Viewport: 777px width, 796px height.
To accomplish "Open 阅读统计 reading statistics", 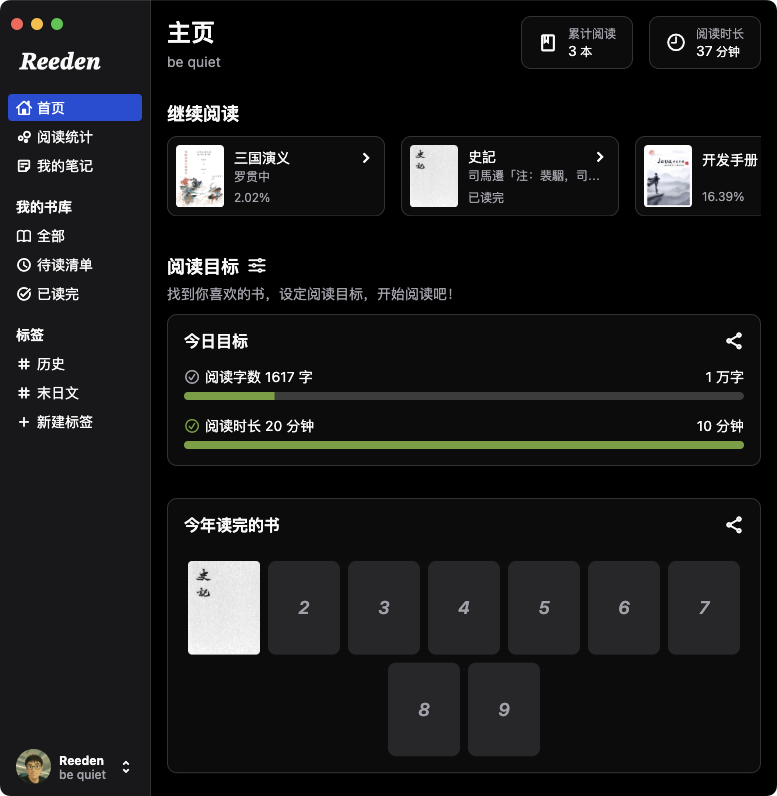I will [64, 137].
